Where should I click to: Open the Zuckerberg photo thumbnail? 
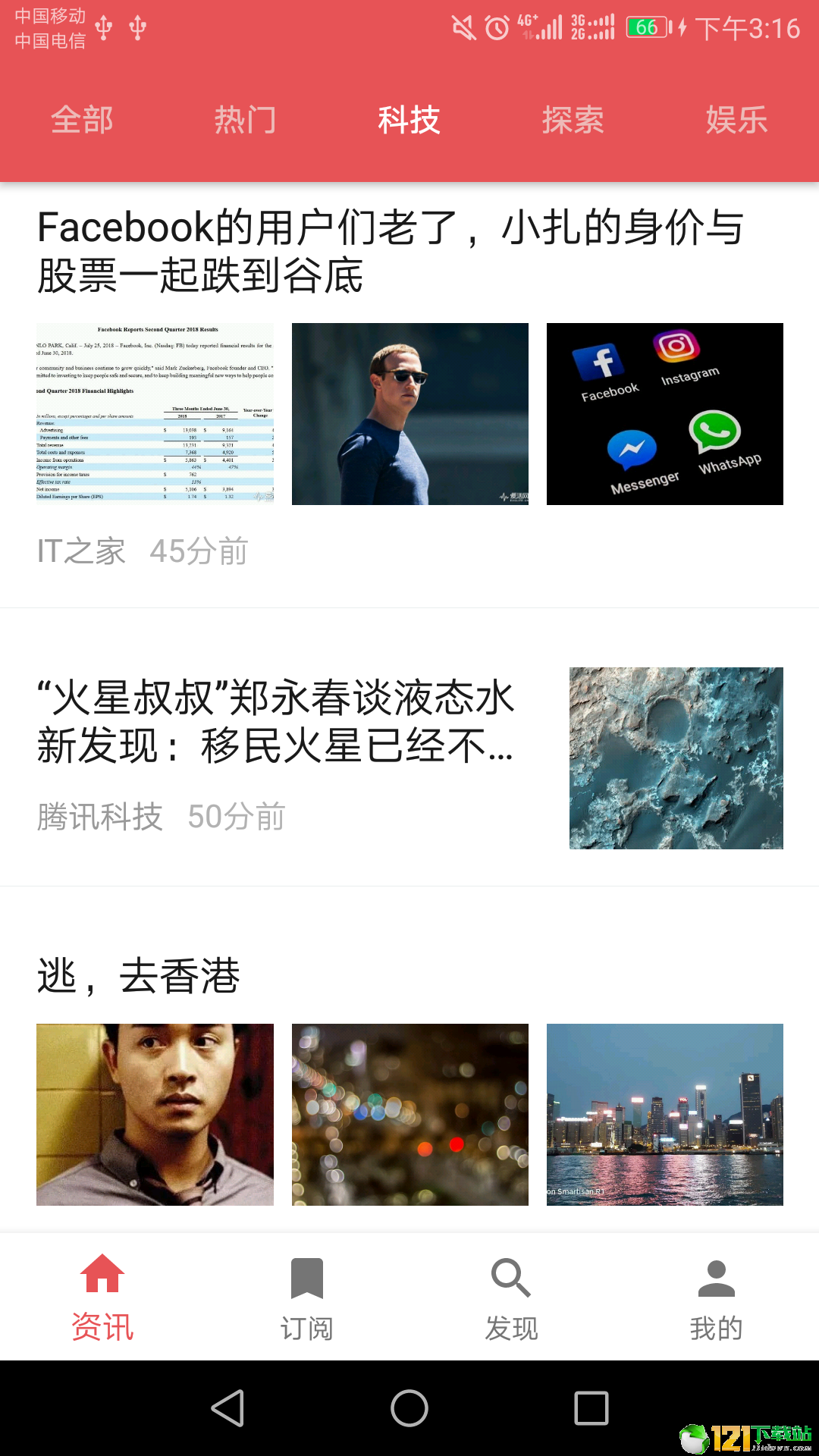tap(409, 414)
